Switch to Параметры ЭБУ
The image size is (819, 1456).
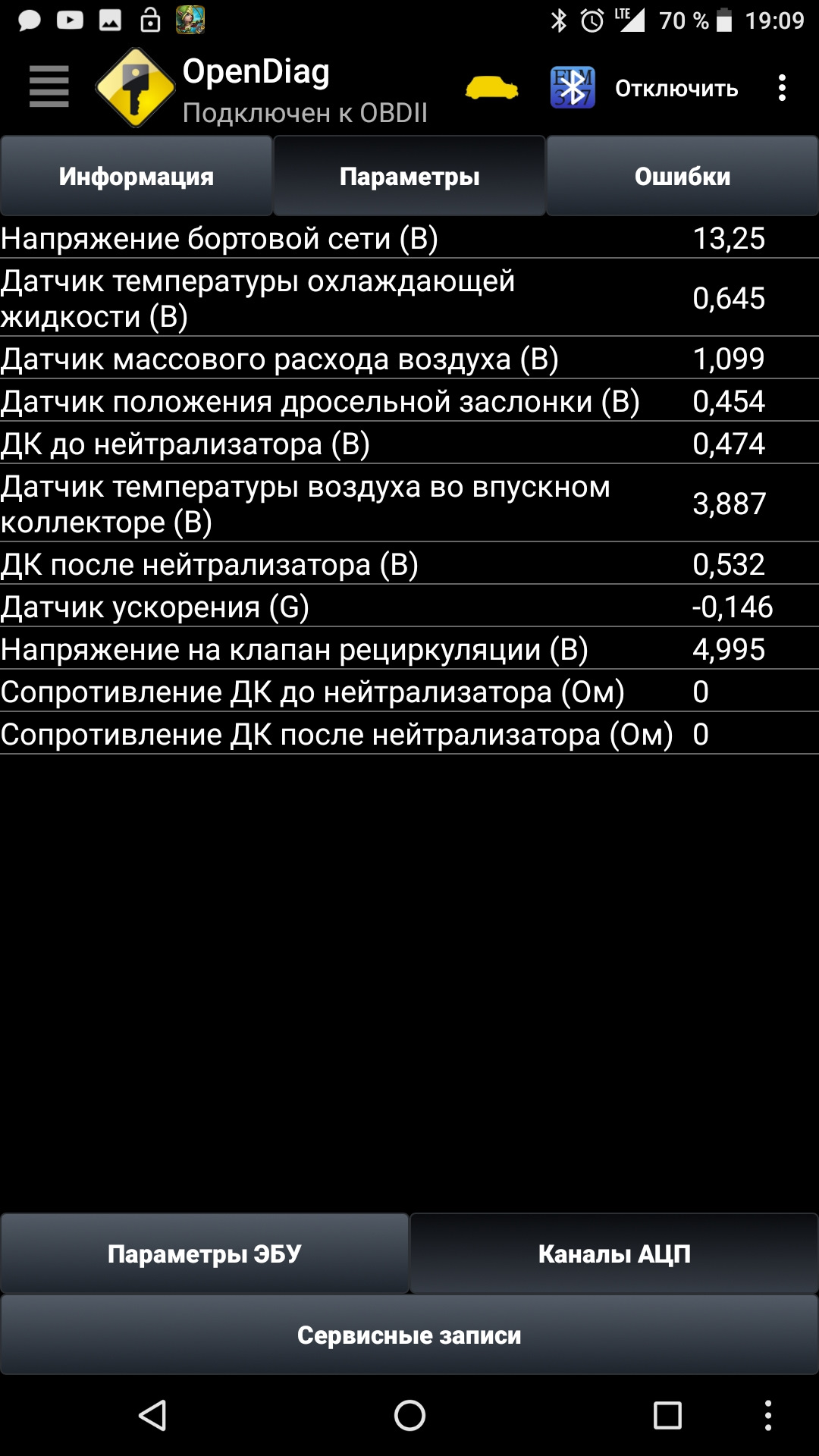pos(205,1254)
